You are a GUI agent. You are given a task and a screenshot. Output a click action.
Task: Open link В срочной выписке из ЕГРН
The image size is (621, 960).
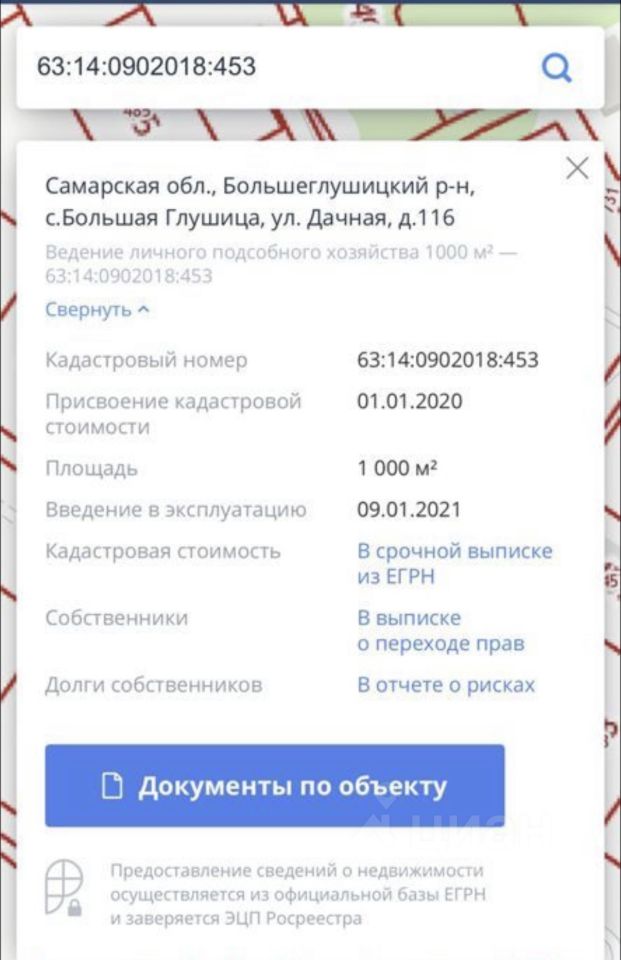click(454, 564)
